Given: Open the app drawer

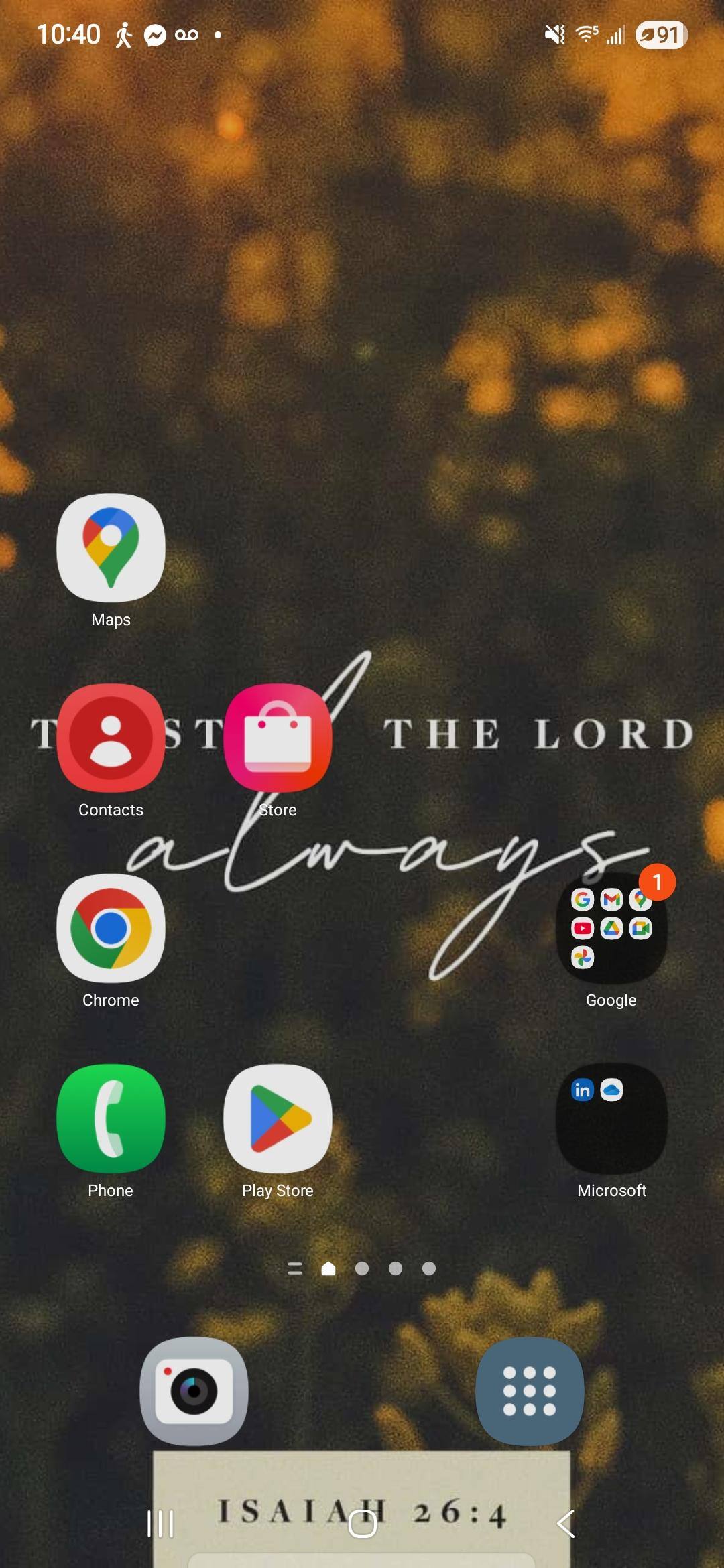Looking at the screenshot, I should 530,1391.
